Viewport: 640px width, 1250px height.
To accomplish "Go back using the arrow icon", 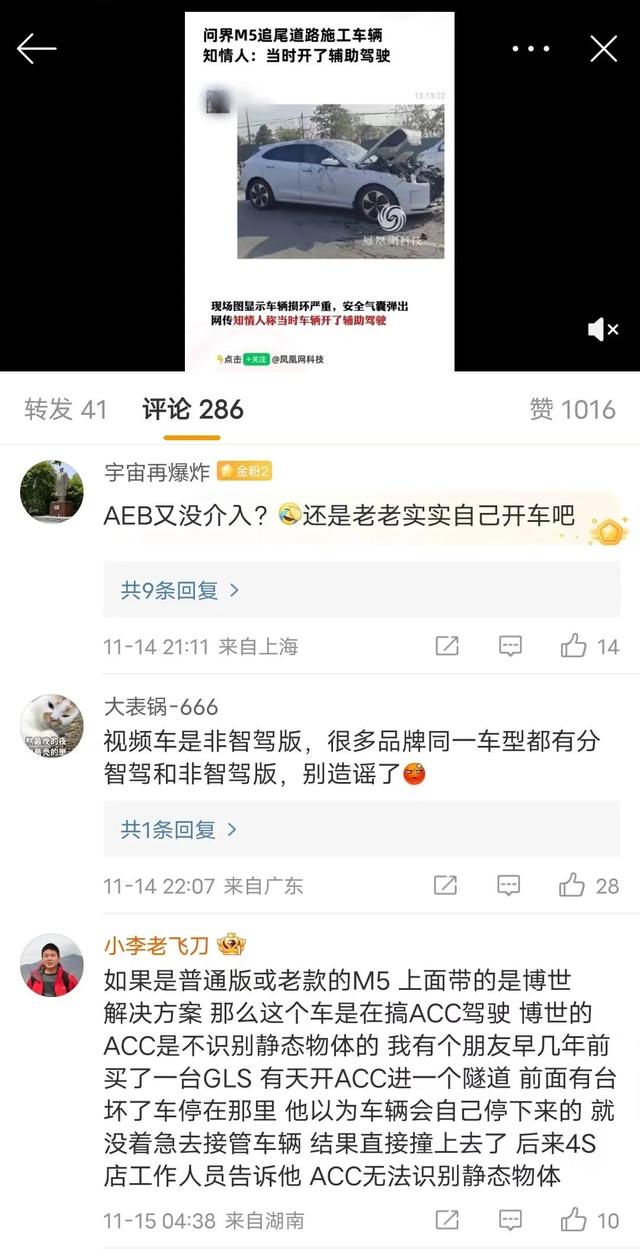I will [x=36, y=48].
